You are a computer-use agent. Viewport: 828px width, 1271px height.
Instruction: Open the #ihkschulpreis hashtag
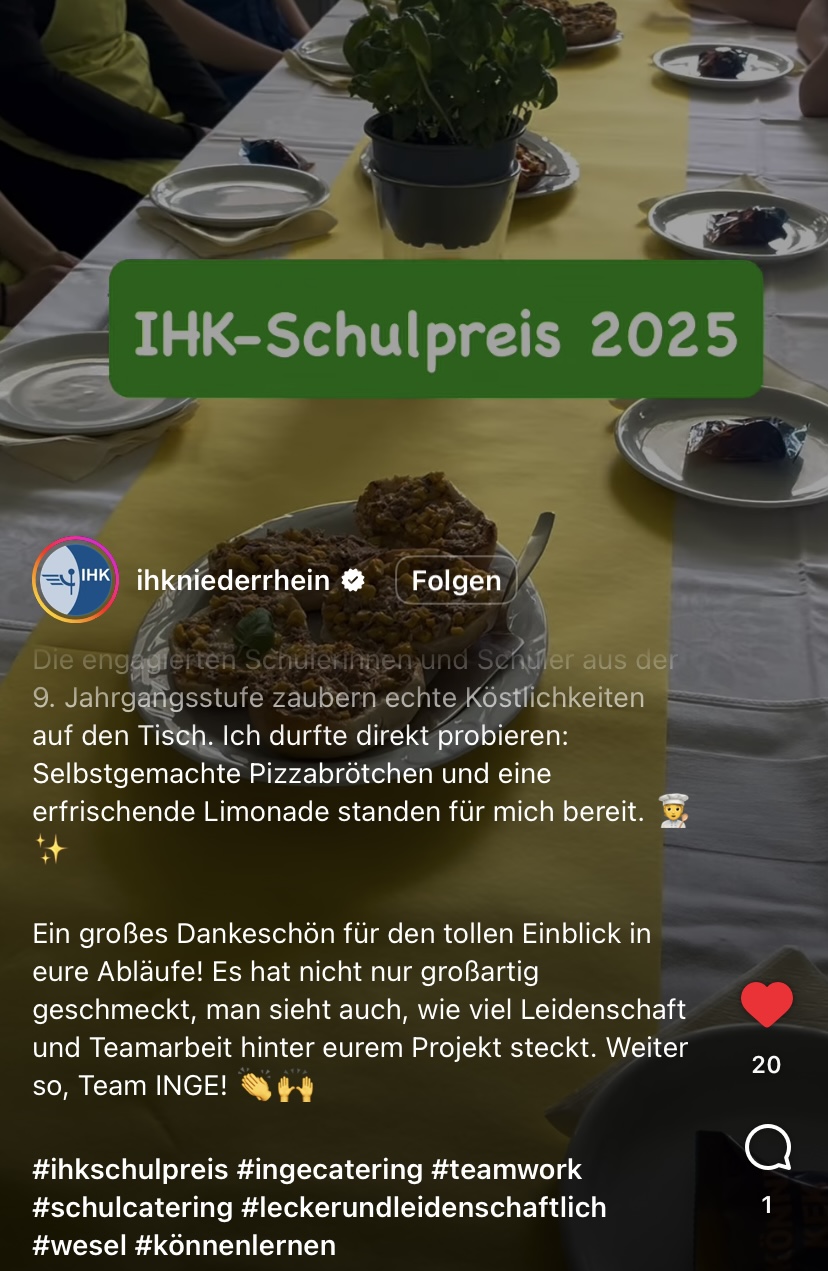(130, 1169)
